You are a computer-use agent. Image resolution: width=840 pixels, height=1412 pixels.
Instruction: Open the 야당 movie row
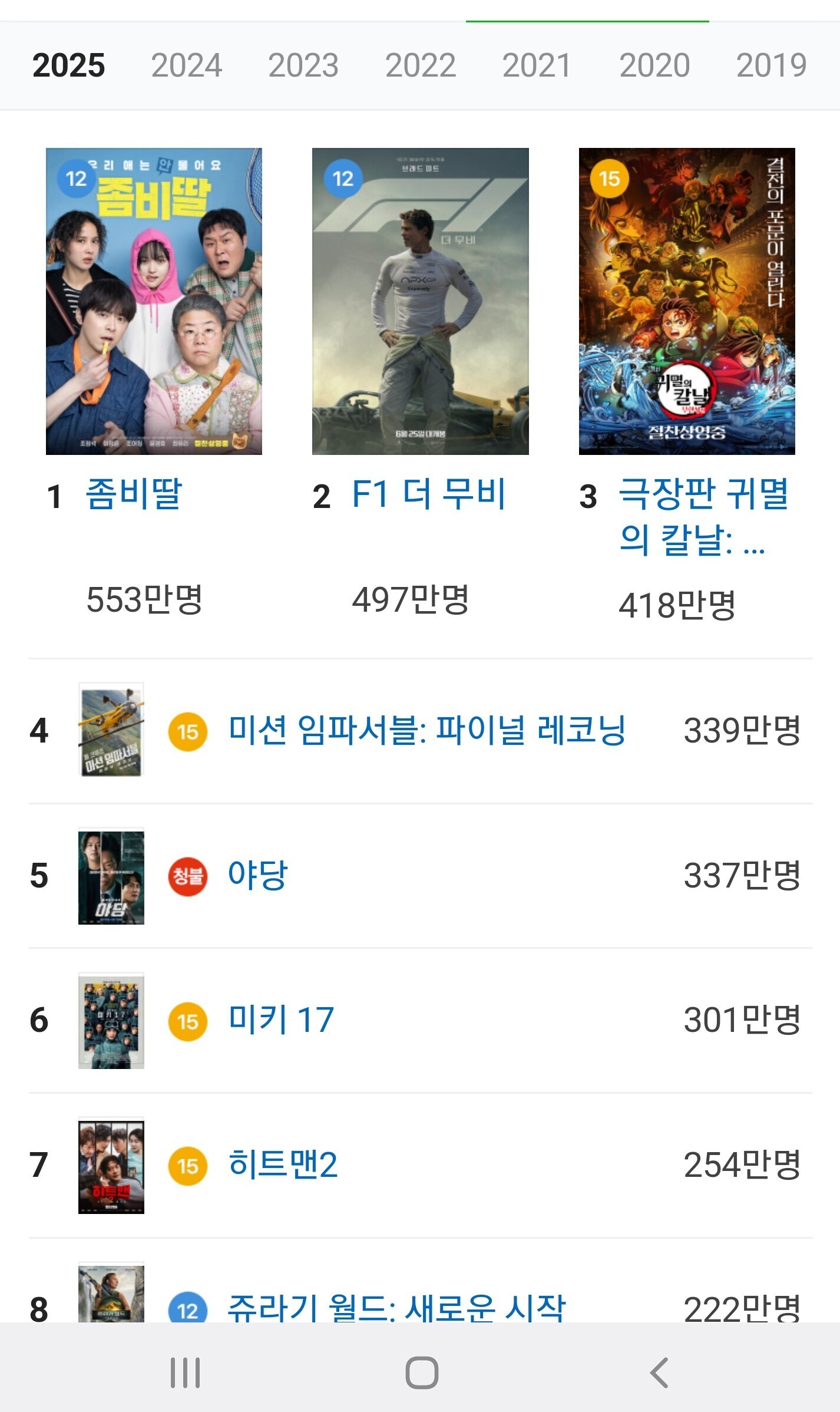point(257,875)
